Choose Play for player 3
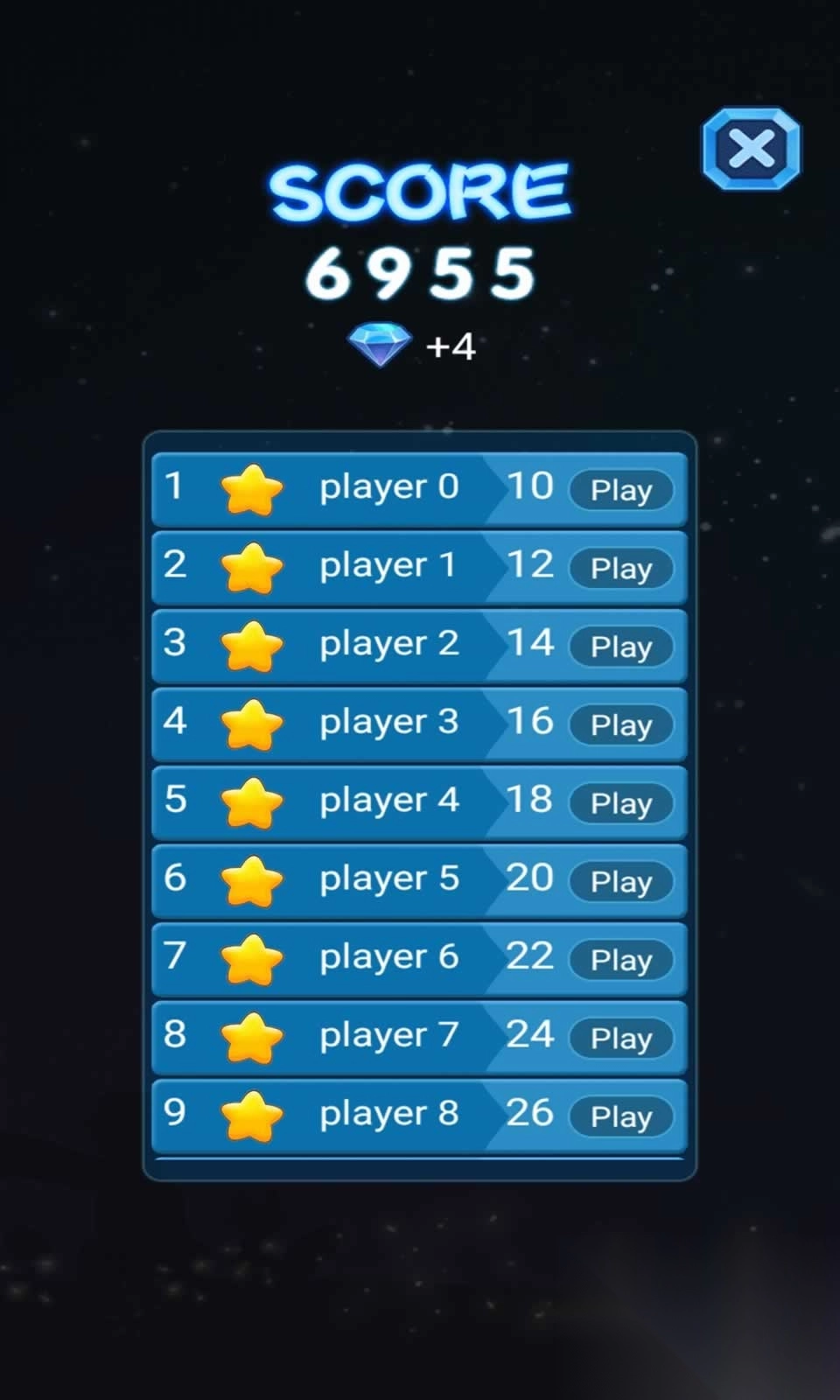This screenshot has width=840, height=1400. 621,724
